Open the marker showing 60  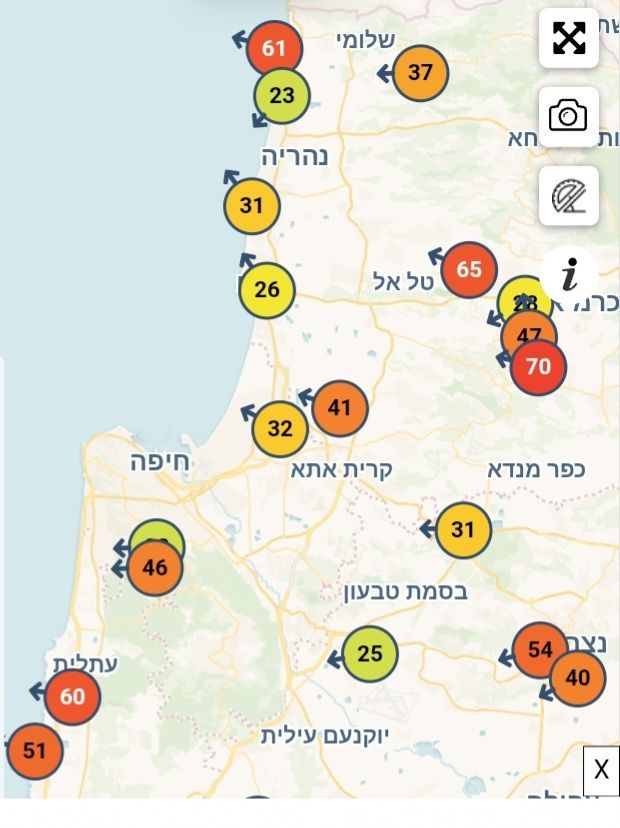(72, 696)
